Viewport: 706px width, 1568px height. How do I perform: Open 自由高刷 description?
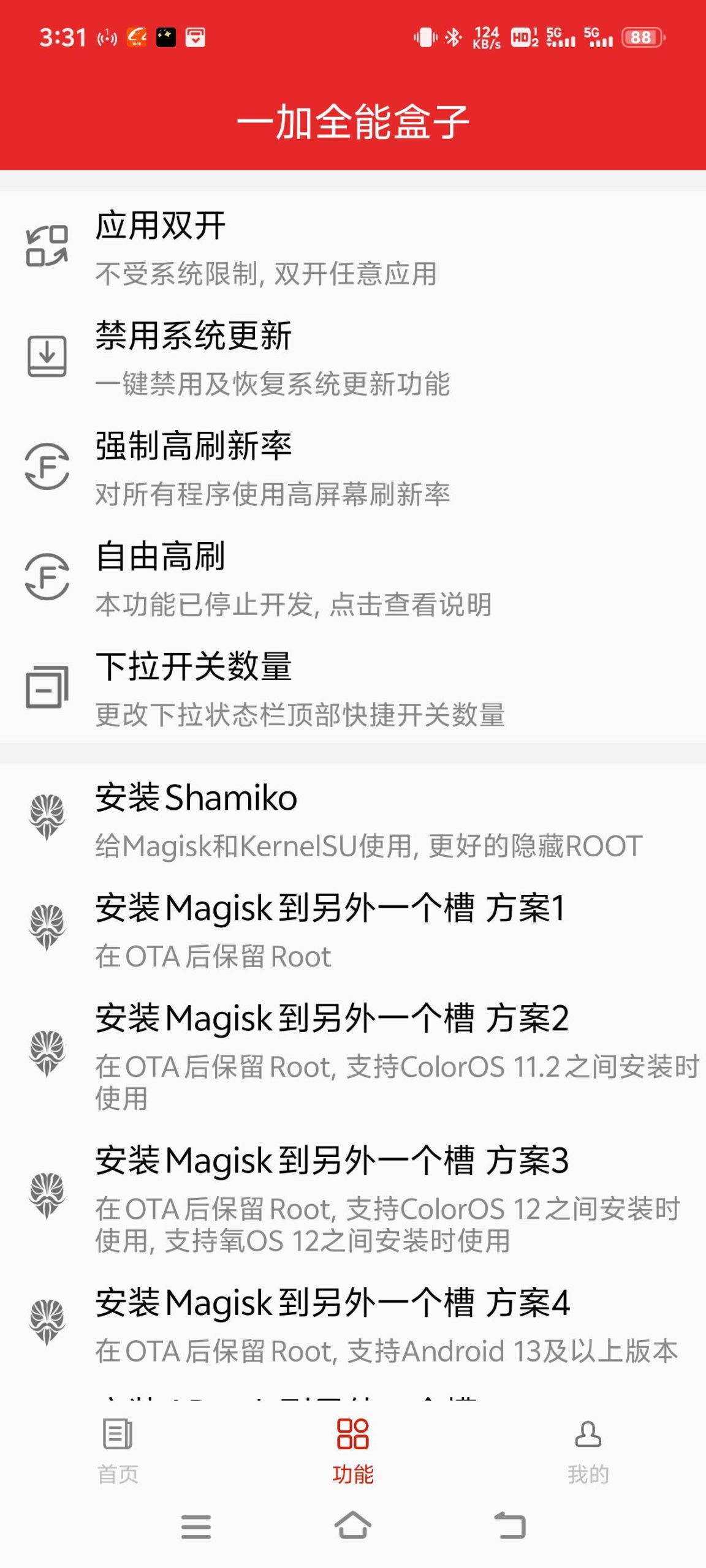353,577
